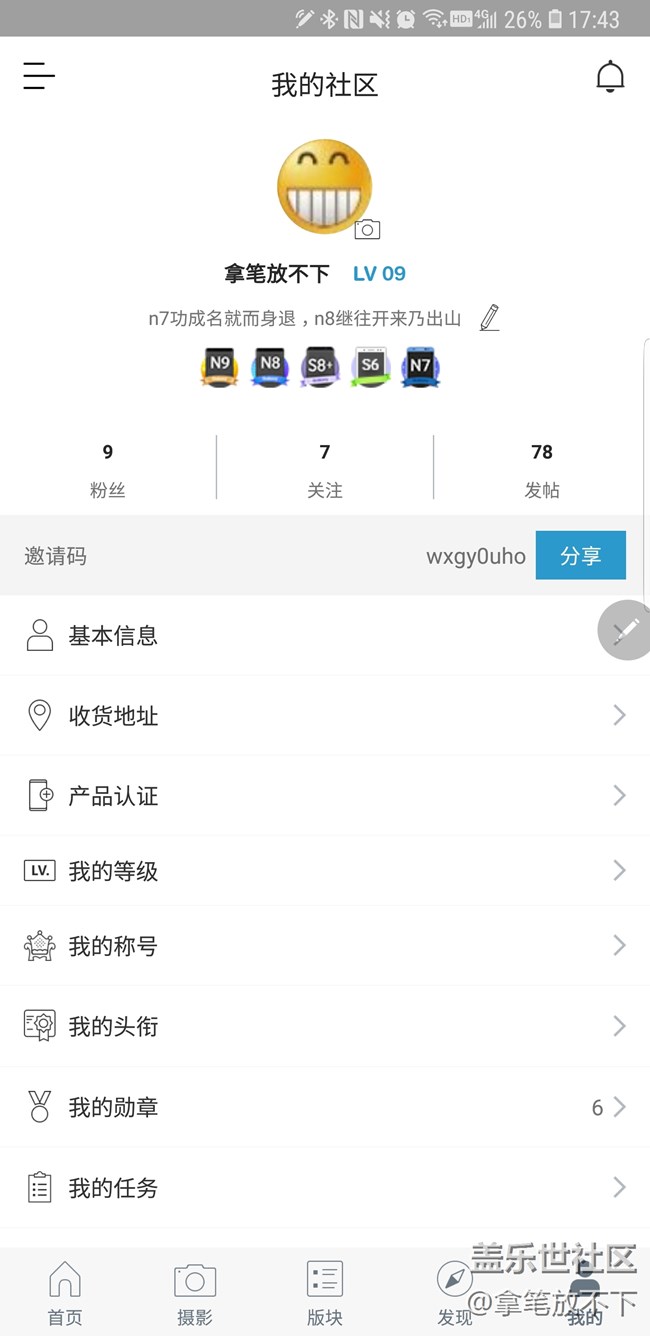View the 粉丝 followers list
Image resolution: width=650 pixels, height=1336 pixels.
point(108,469)
